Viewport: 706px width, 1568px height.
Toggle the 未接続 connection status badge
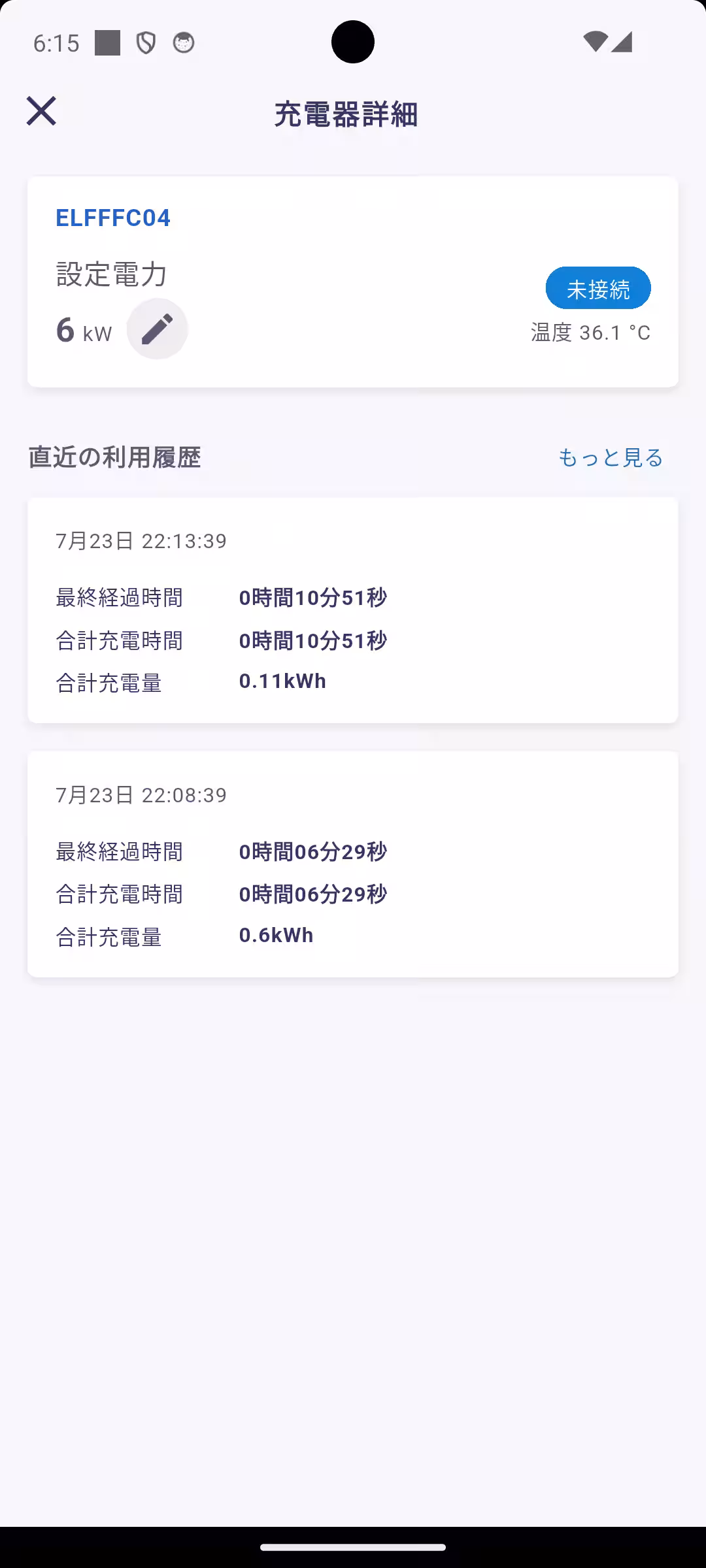[x=598, y=287]
